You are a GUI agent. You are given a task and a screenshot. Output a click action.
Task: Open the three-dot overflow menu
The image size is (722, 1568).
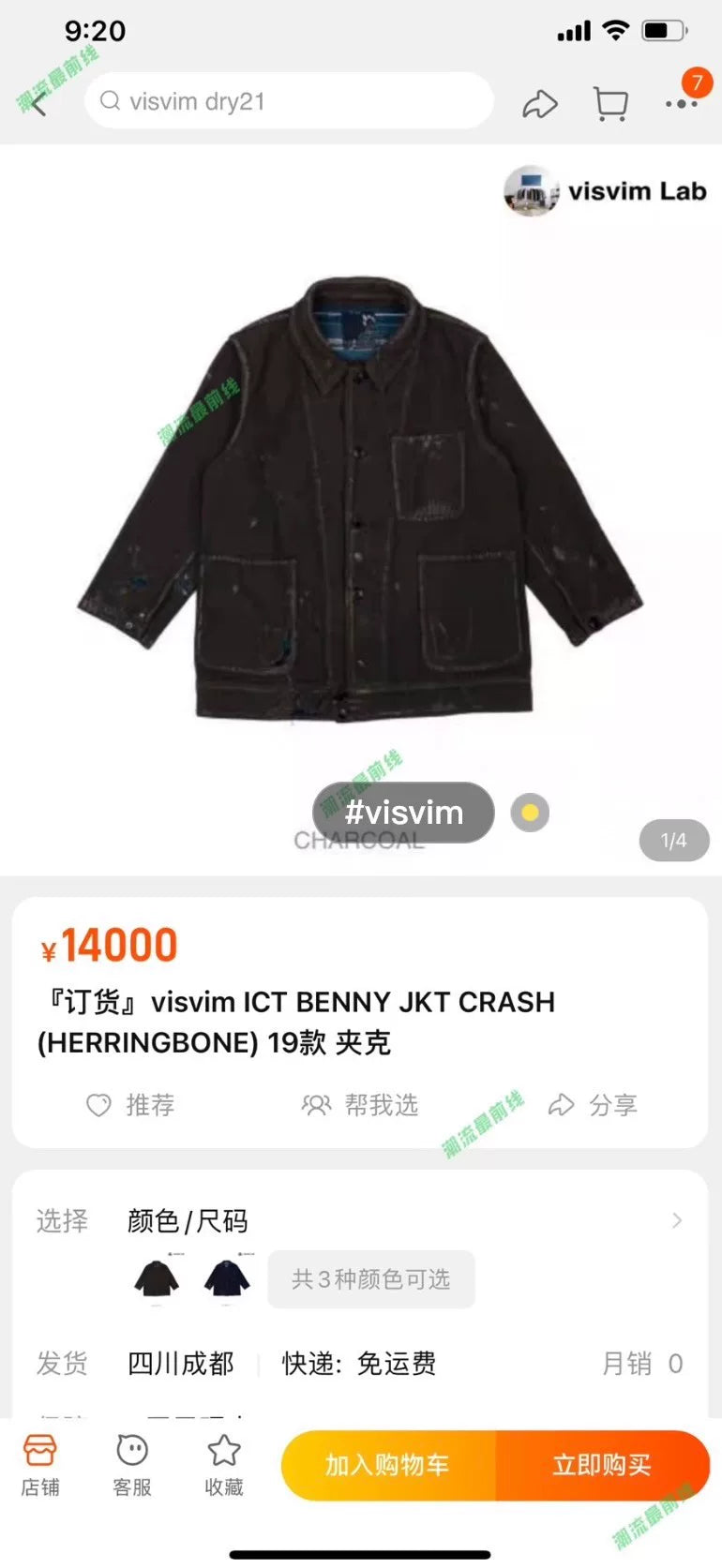tap(682, 103)
